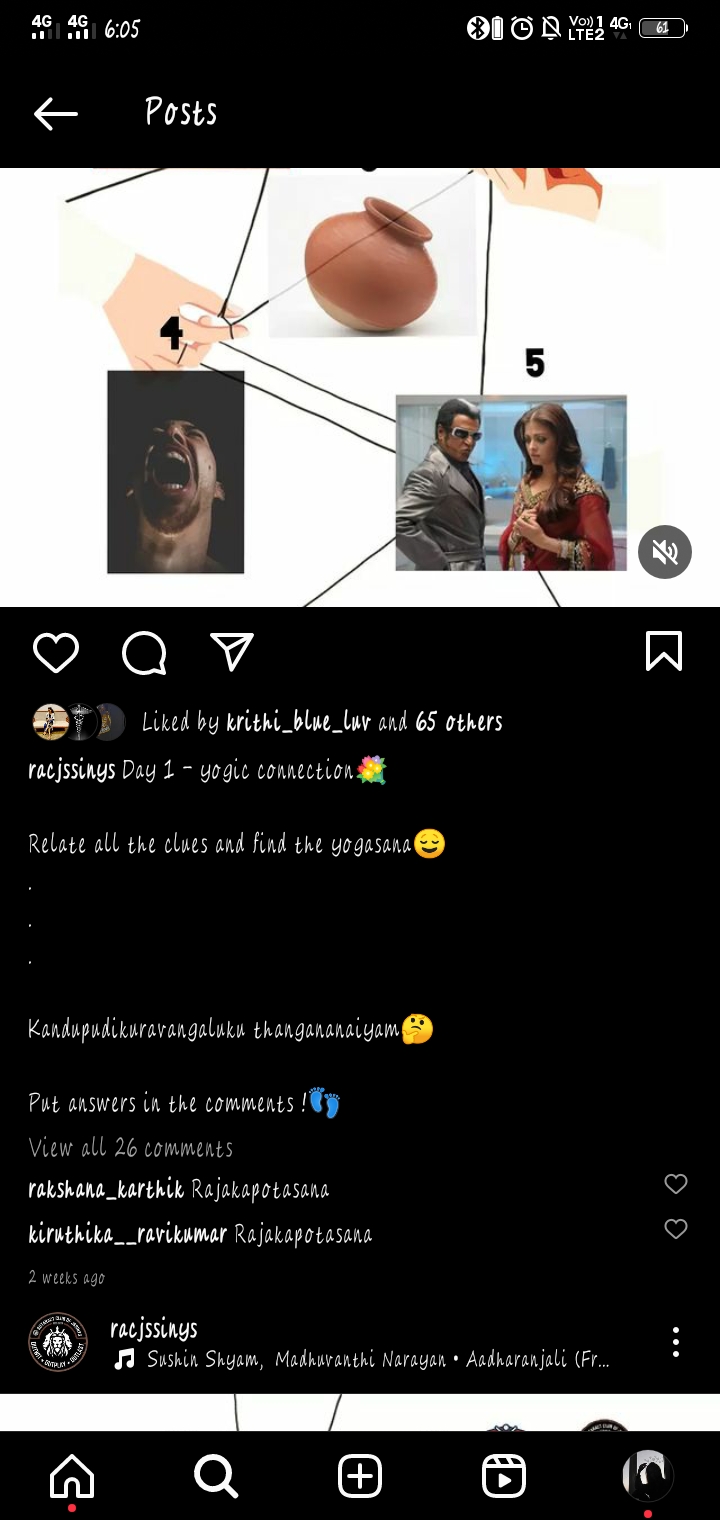This screenshot has width=720, height=1520.
Task: Open comments on the racjssinys post
Action: tap(143, 653)
